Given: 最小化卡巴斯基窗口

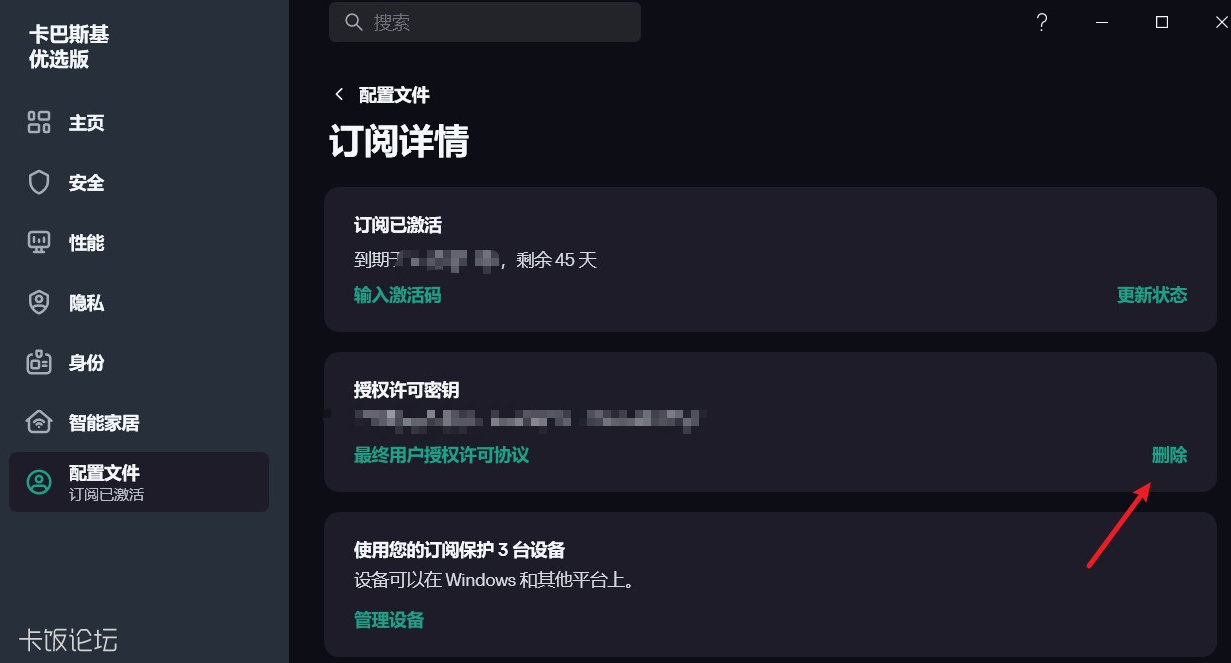Looking at the screenshot, I should tap(1102, 22).
